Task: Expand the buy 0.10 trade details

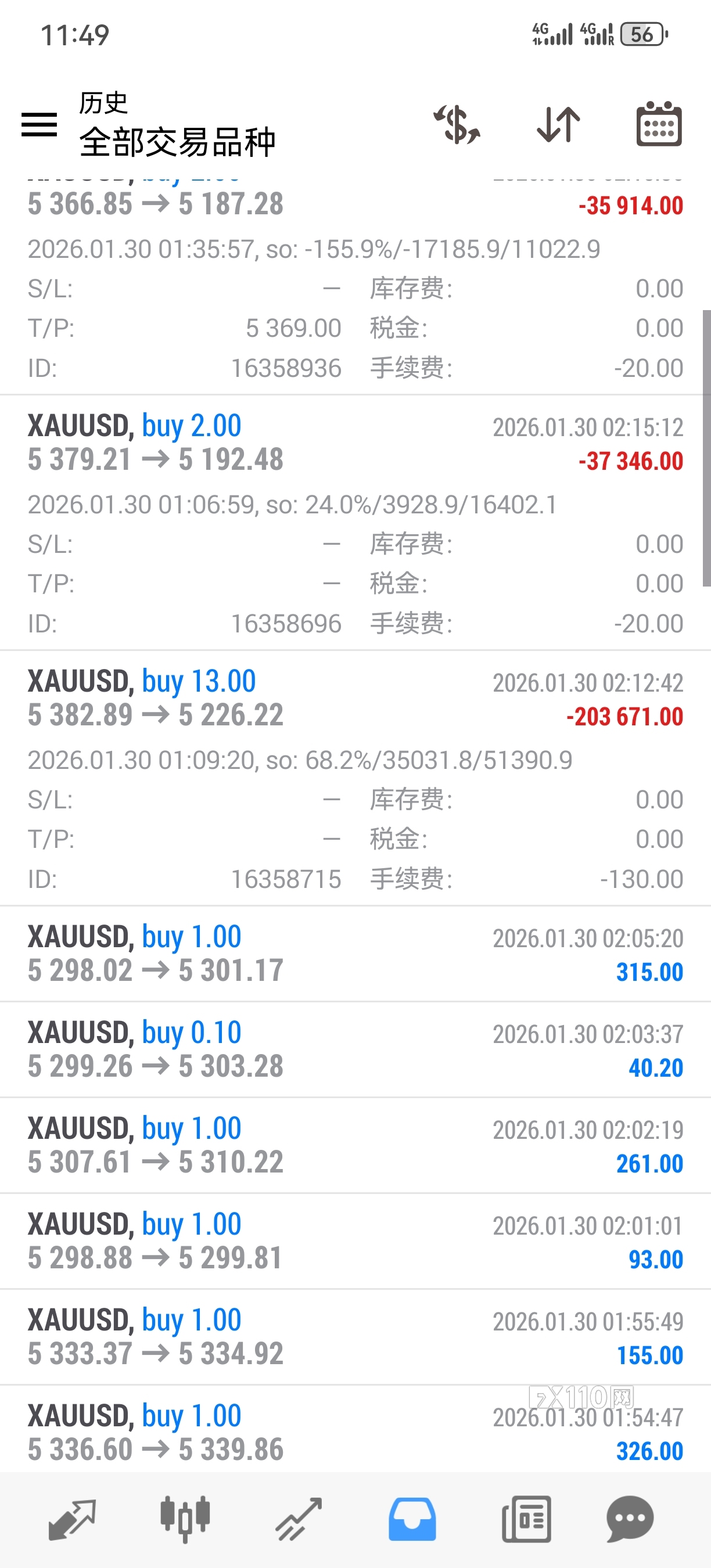Action: click(x=355, y=1049)
